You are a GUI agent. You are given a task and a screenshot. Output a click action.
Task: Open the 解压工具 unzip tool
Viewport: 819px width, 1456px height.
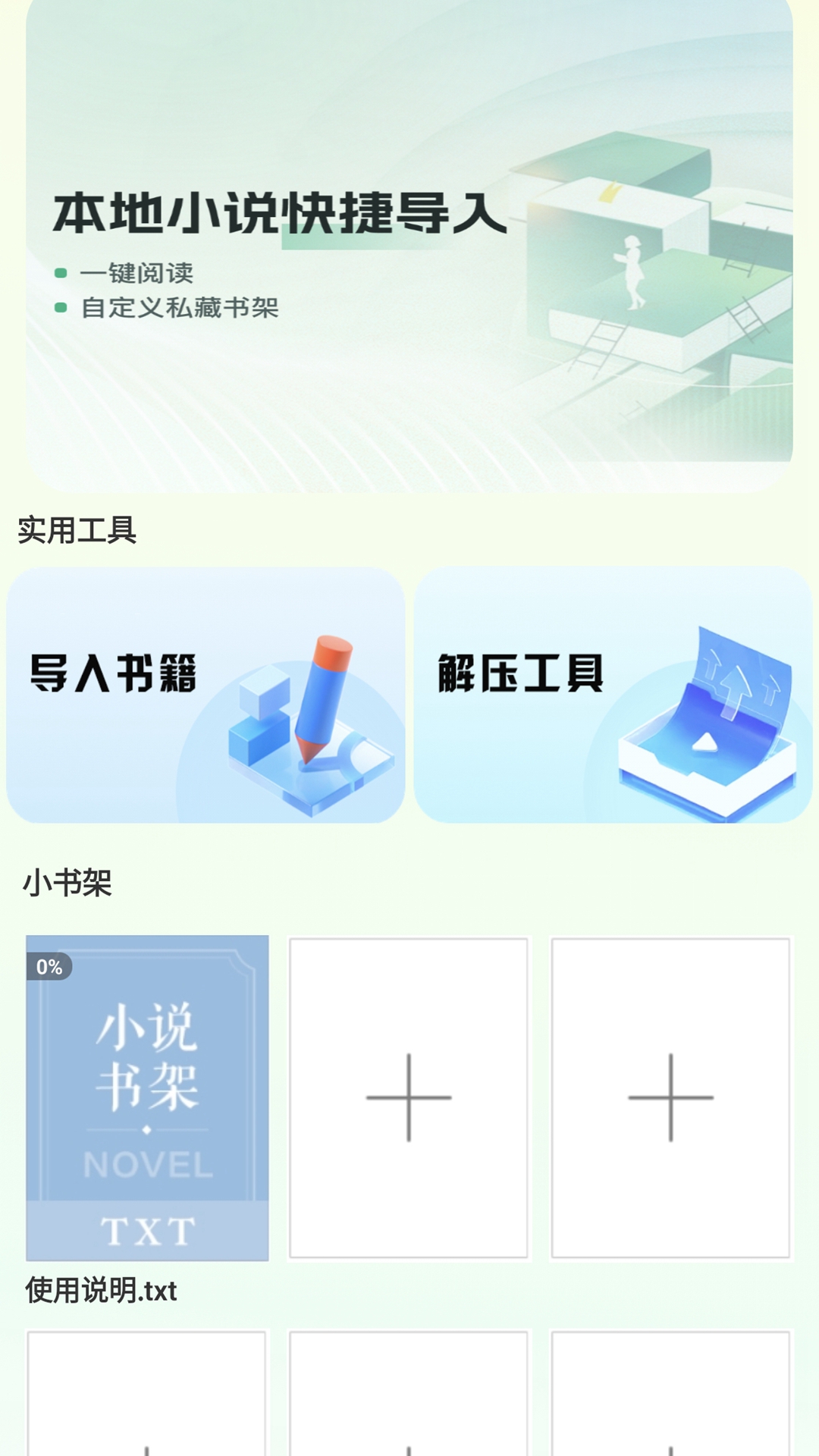tap(613, 695)
